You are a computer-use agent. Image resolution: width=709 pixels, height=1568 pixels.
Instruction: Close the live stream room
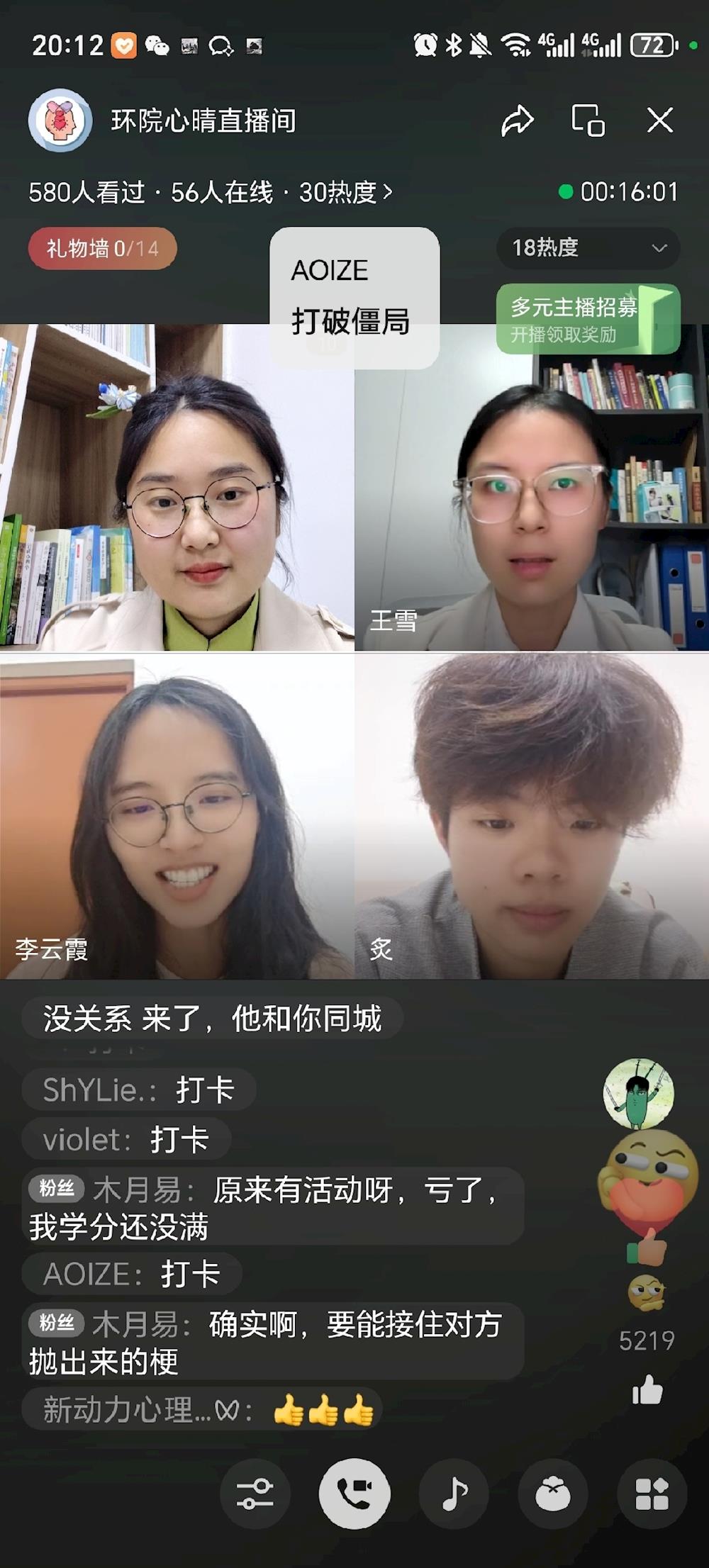pyautogui.click(x=660, y=121)
